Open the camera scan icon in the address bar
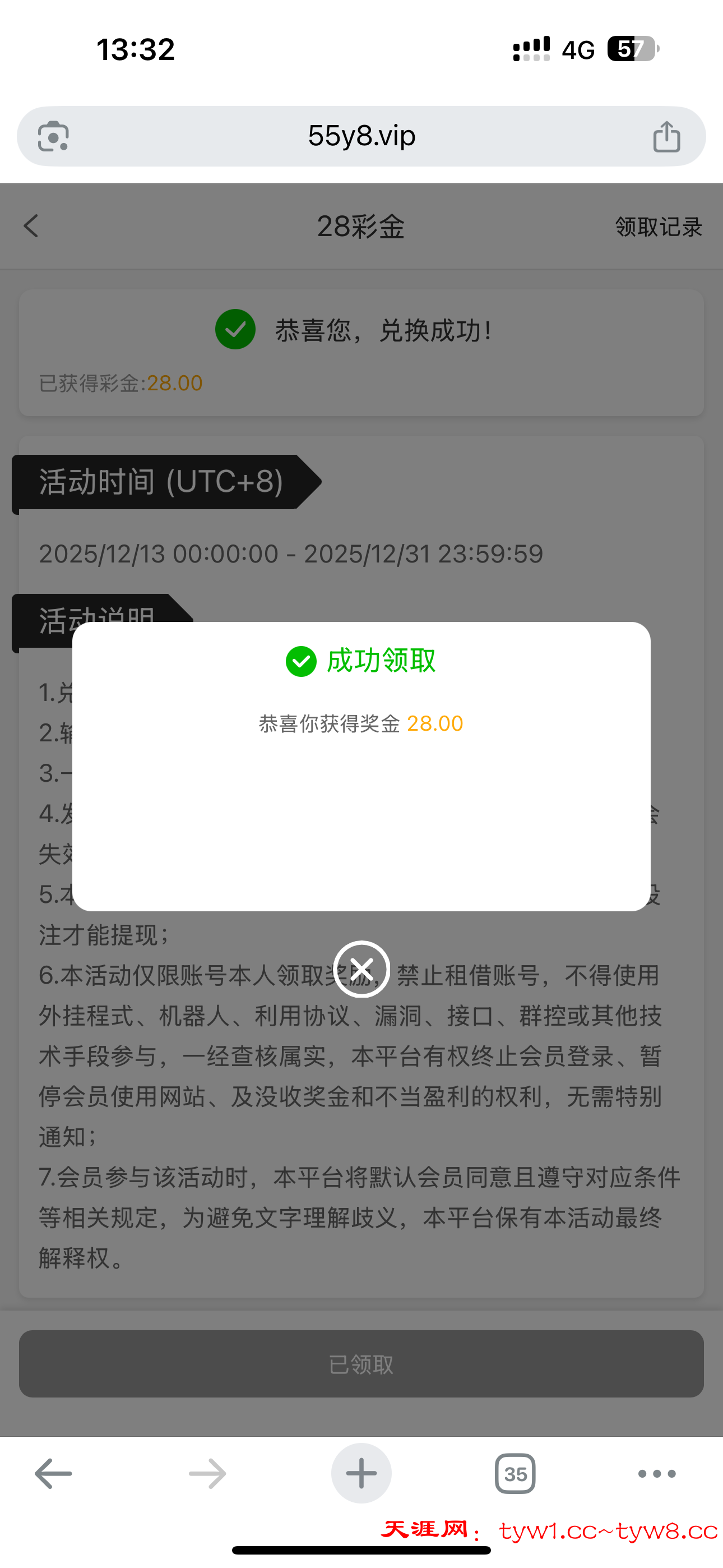Image resolution: width=723 pixels, height=1568 pixels. coord(54,136)
